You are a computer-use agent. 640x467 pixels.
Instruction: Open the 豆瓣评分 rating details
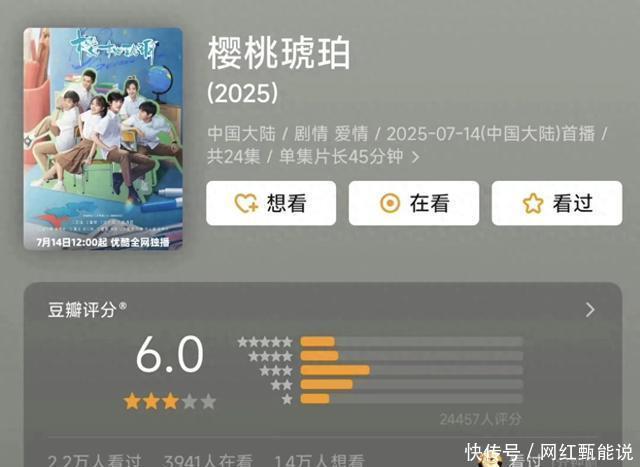pos(590,310)
